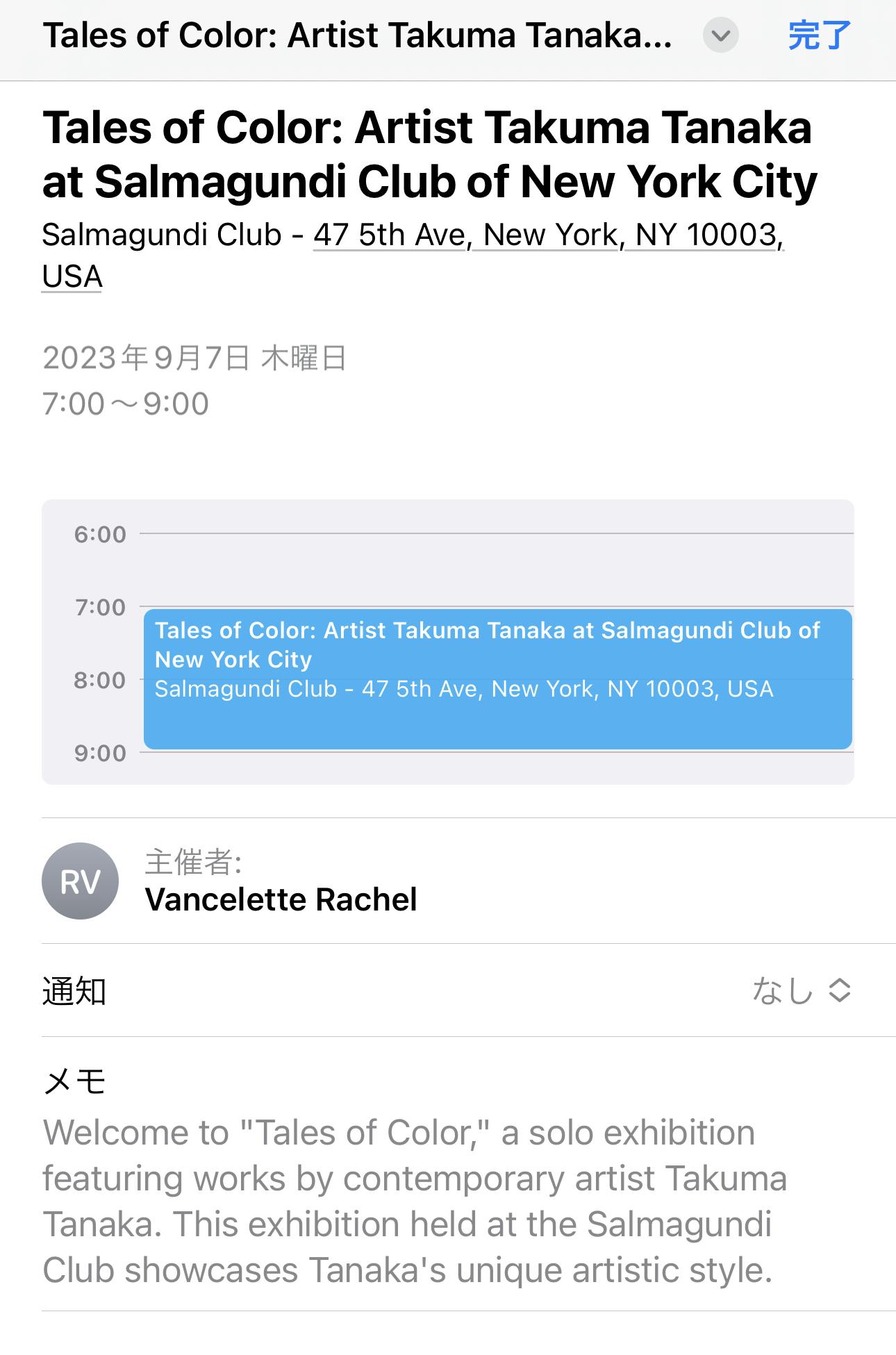896x1355 pixels.
Task: Tap 完了 to close the event
Action: click(x=819, y=35)
